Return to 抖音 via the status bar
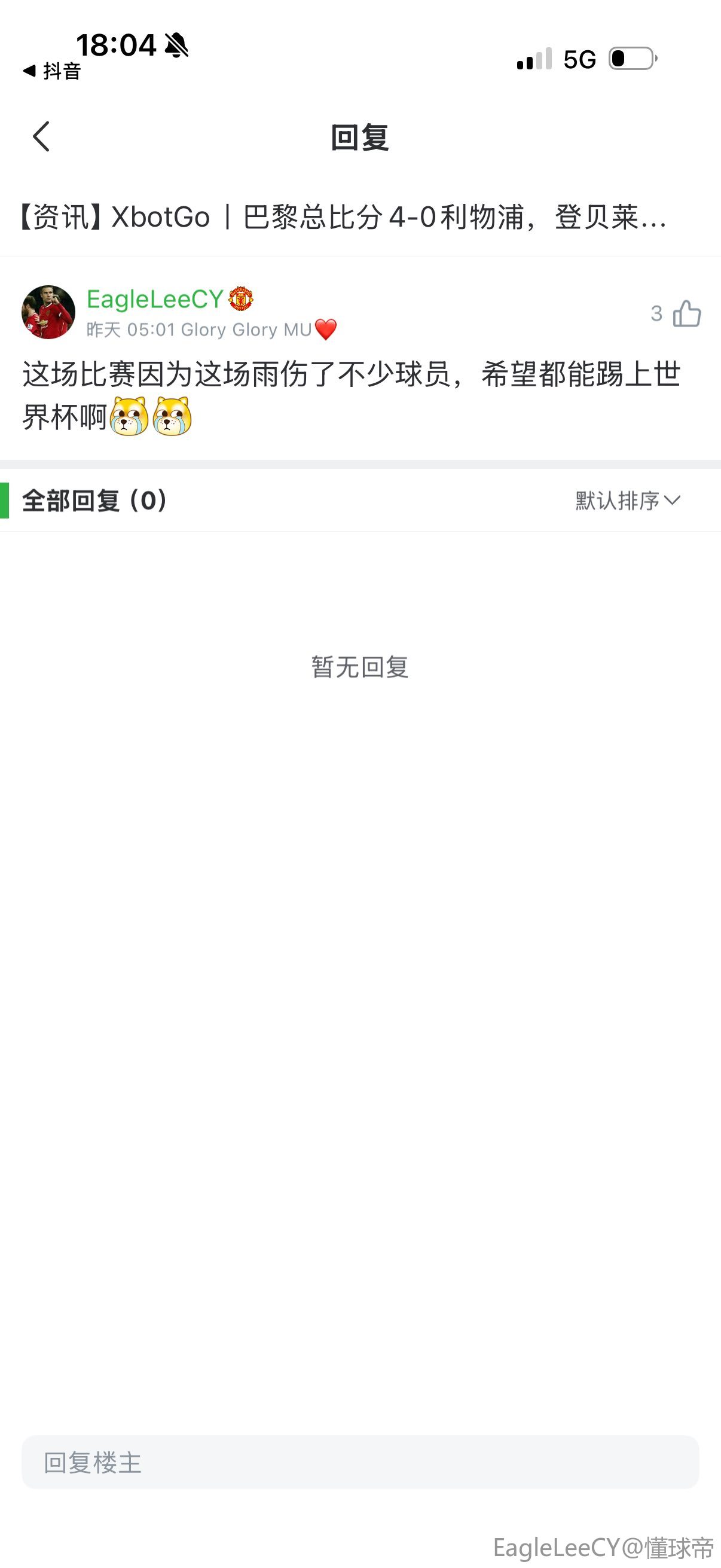Viewport: 721px width, 1568px height. coord(52,71)
